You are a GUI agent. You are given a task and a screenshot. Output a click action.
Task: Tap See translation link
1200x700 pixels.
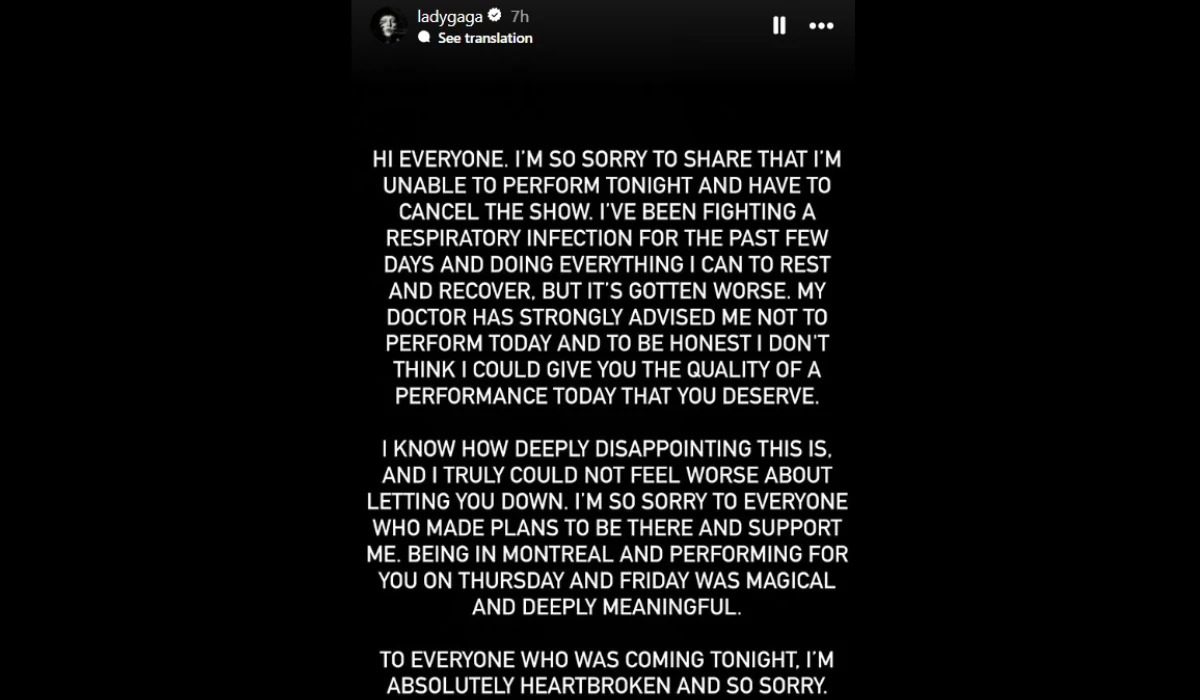coord(484,38)
